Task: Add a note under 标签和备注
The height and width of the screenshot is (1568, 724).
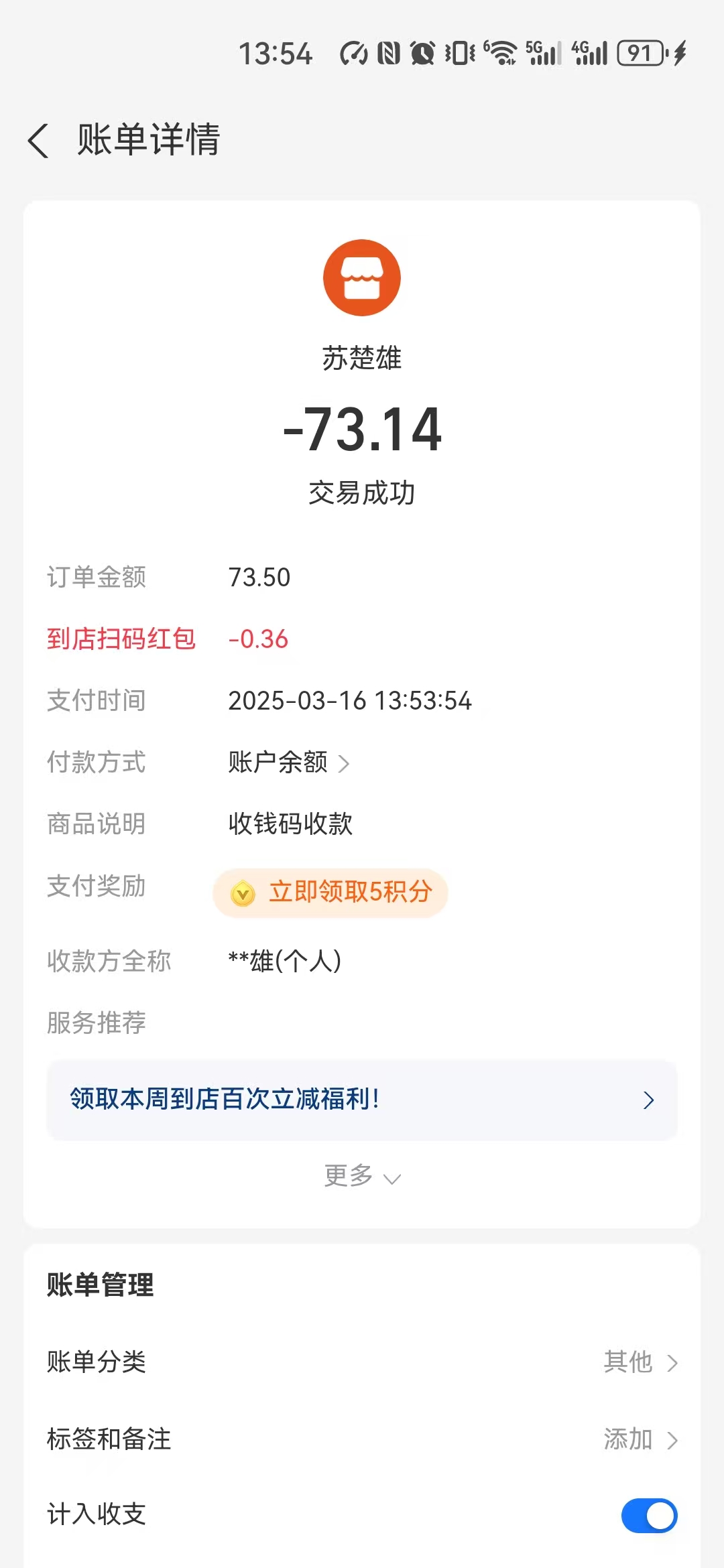Action: click(640, 1439)
